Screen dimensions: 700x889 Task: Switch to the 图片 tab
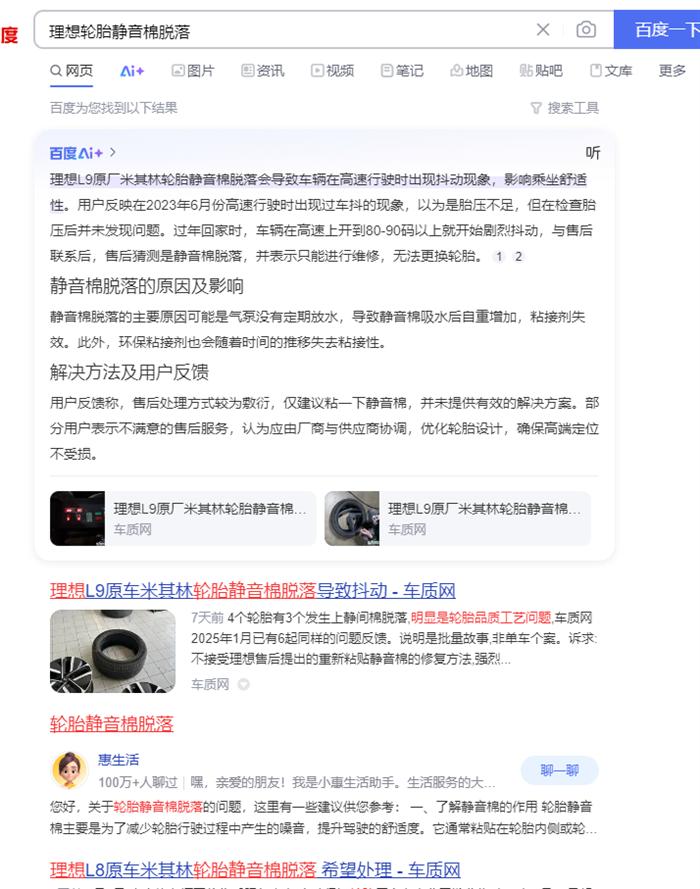[193, 71]
